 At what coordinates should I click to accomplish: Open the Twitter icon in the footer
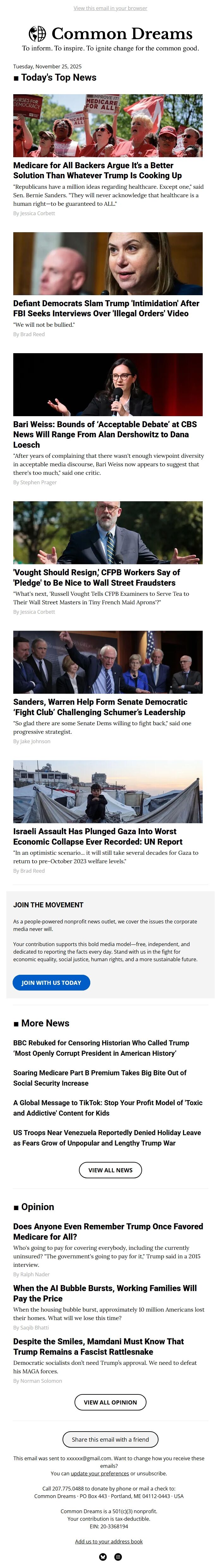coord(103,1556)
